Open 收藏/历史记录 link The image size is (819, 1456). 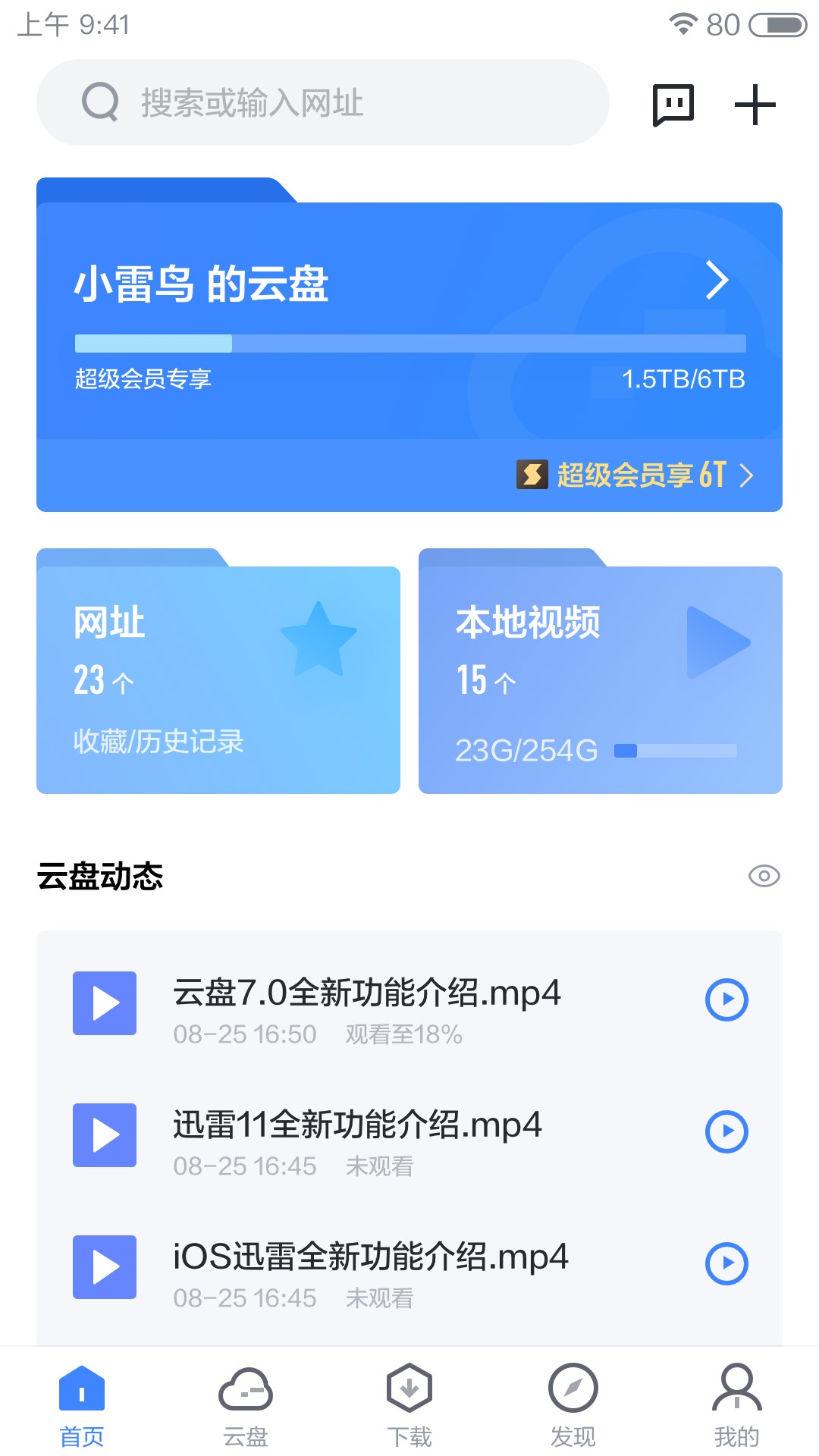(159, 743)
